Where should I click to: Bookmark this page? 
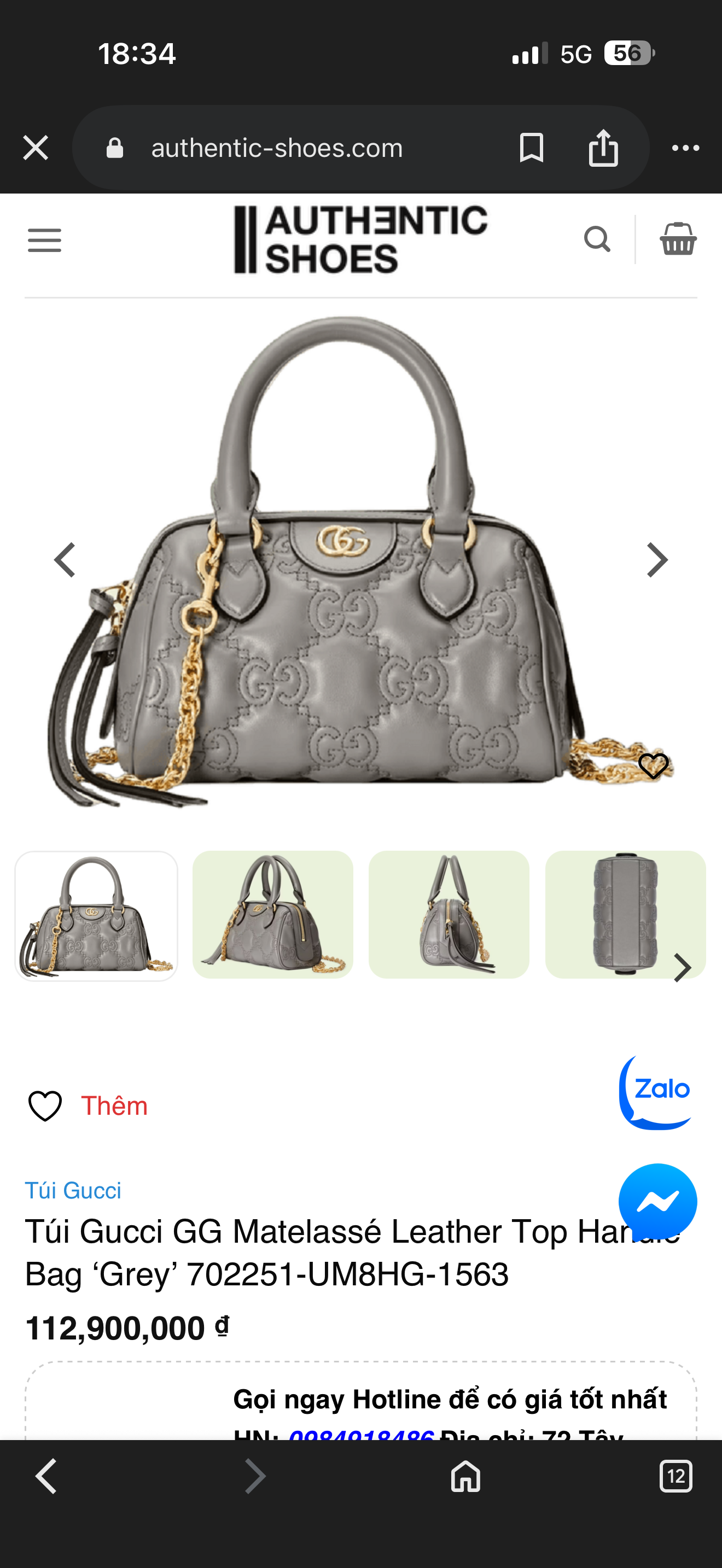coord(531,148)
